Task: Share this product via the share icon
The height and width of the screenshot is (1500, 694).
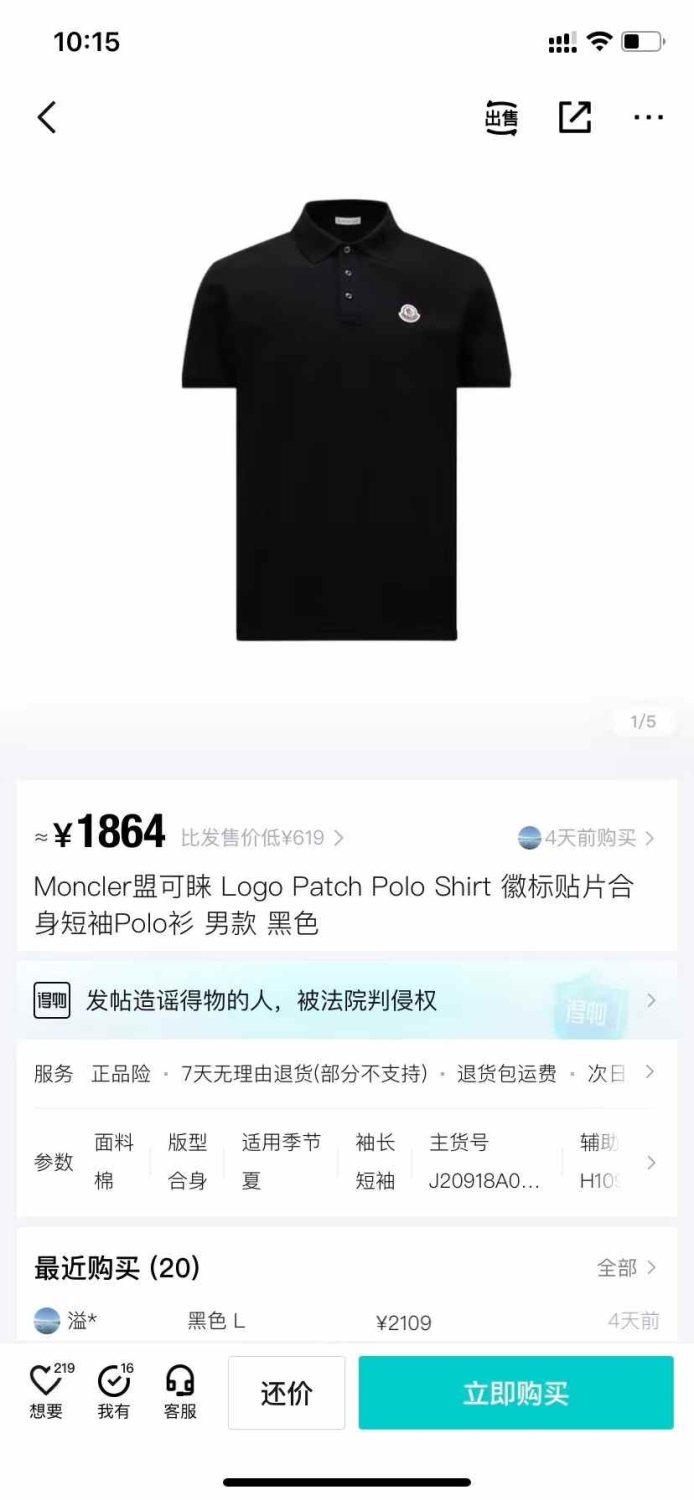Action: [575, 117]
